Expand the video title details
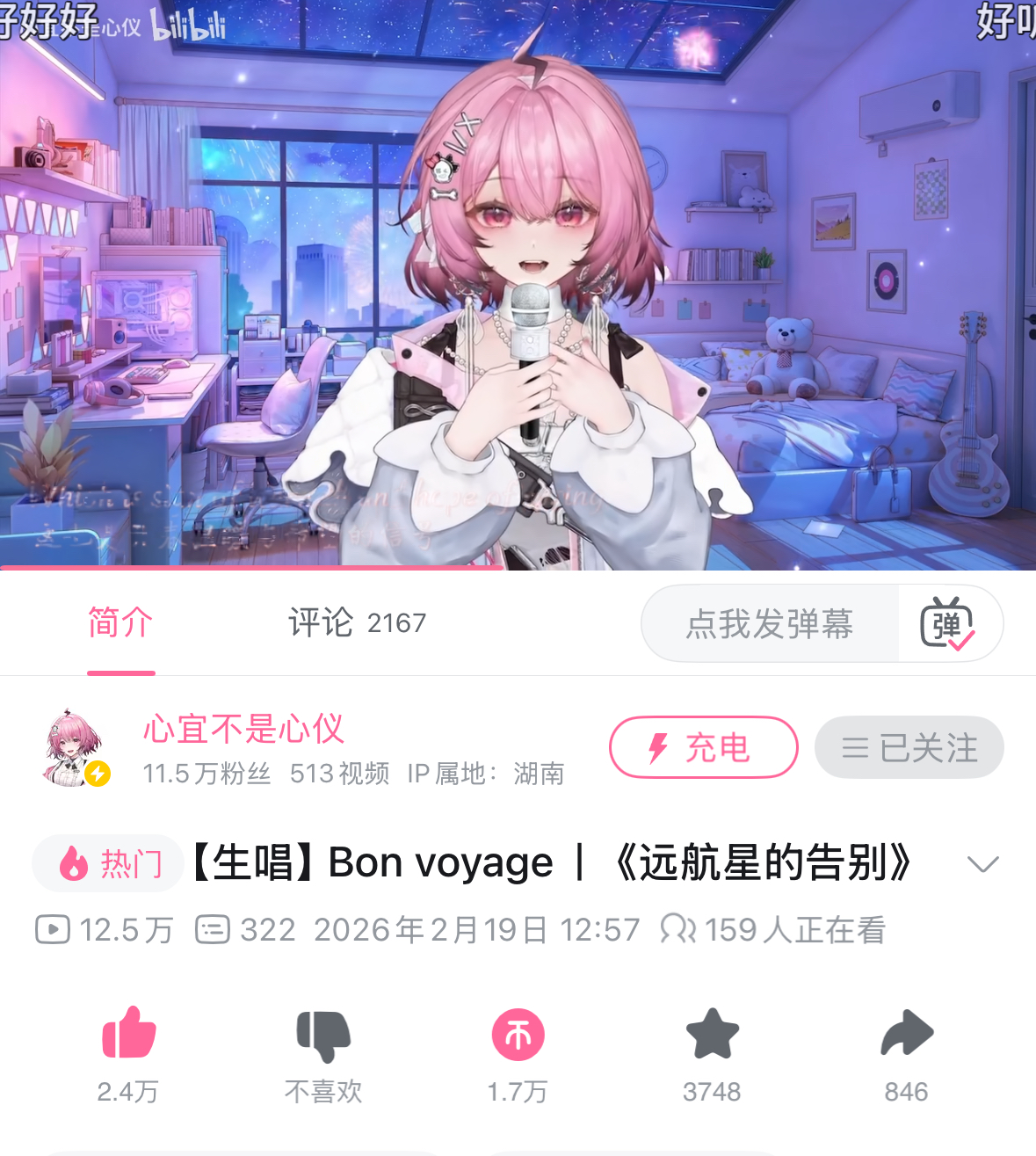Image resolution: width=1036 pixels, height=1156 pixels. coord(982,863)
